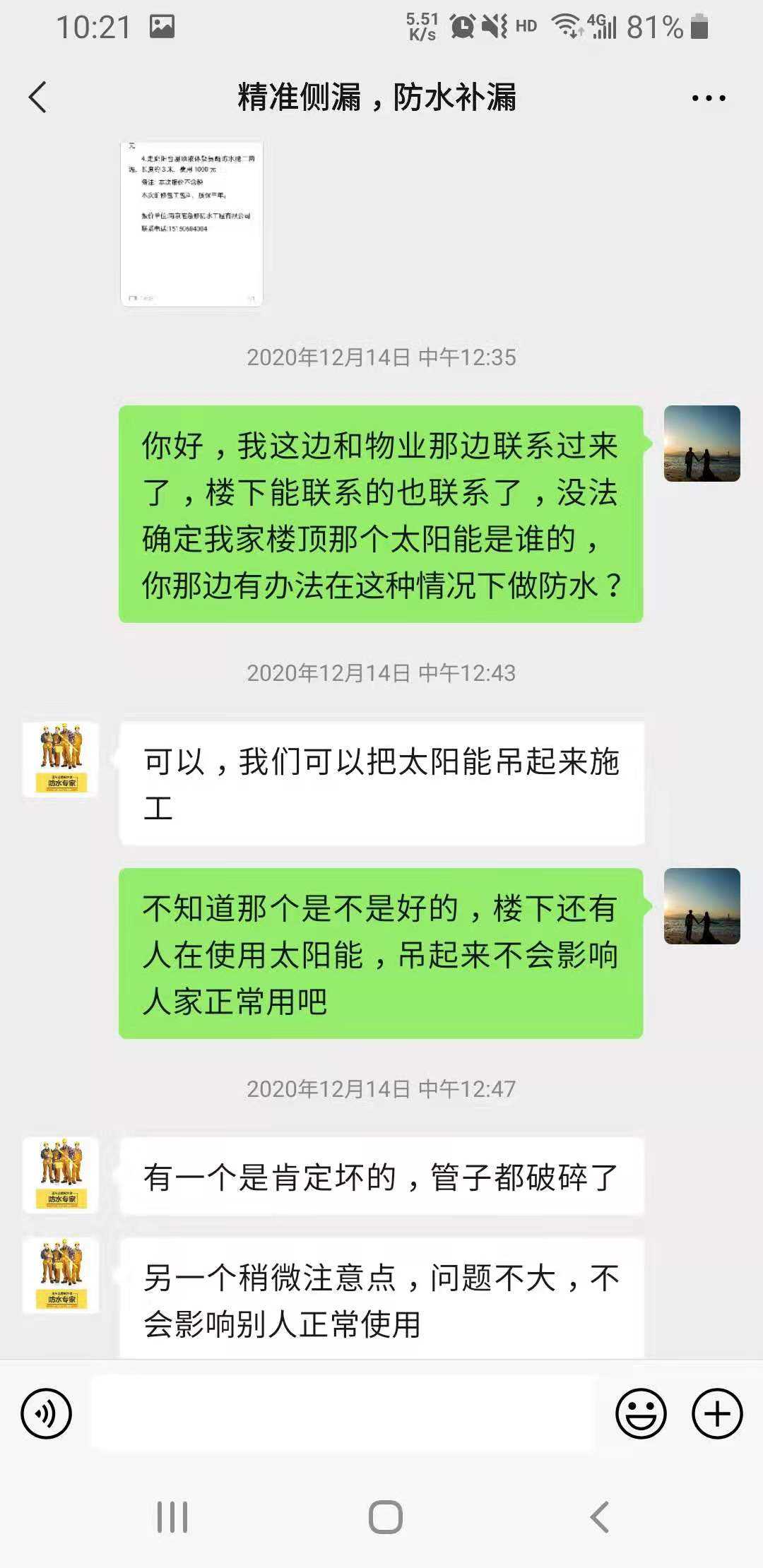The height and width of the screenshot is (1568, 763).
Task: Tap the system home button
Action: pos(385,1516)
